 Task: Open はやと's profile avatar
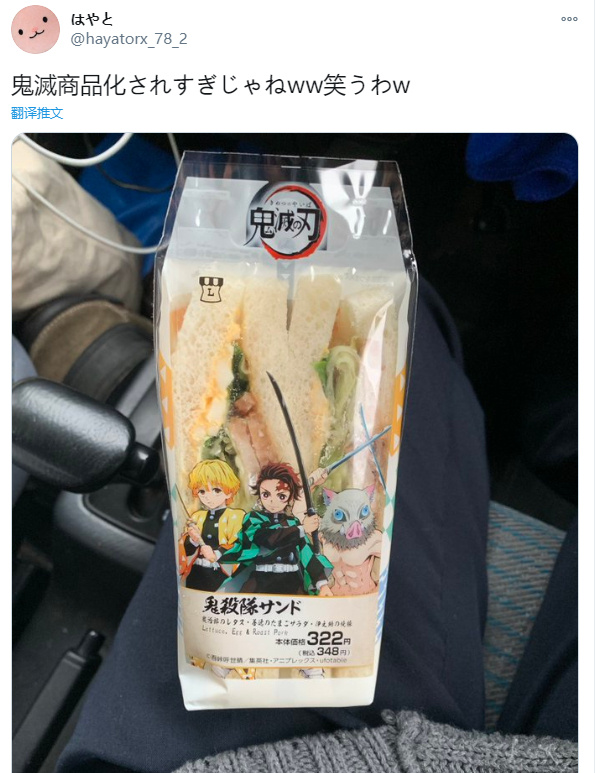(x=36, y=30)
